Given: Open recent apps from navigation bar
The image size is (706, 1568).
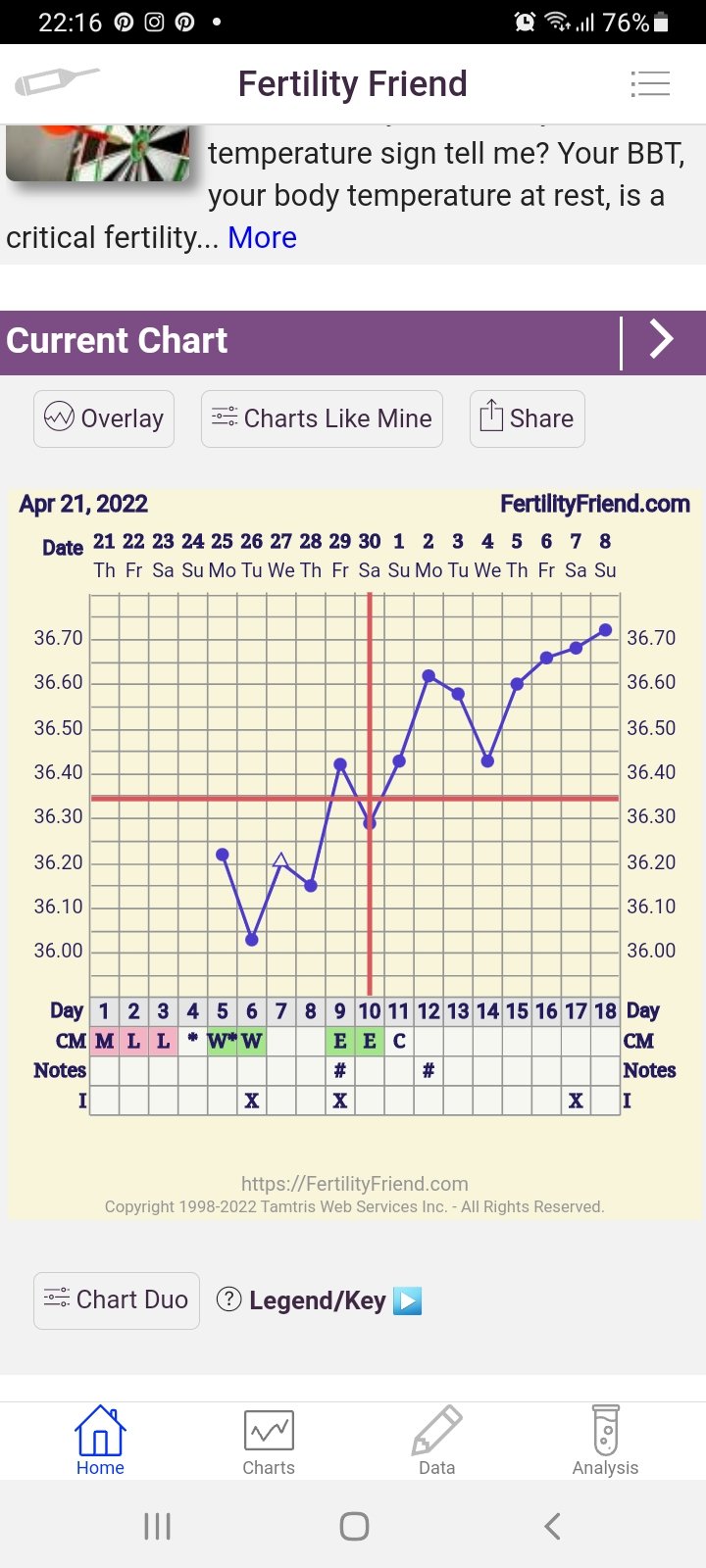Looking at the screenshot, I should click(x=157, y=1526).
